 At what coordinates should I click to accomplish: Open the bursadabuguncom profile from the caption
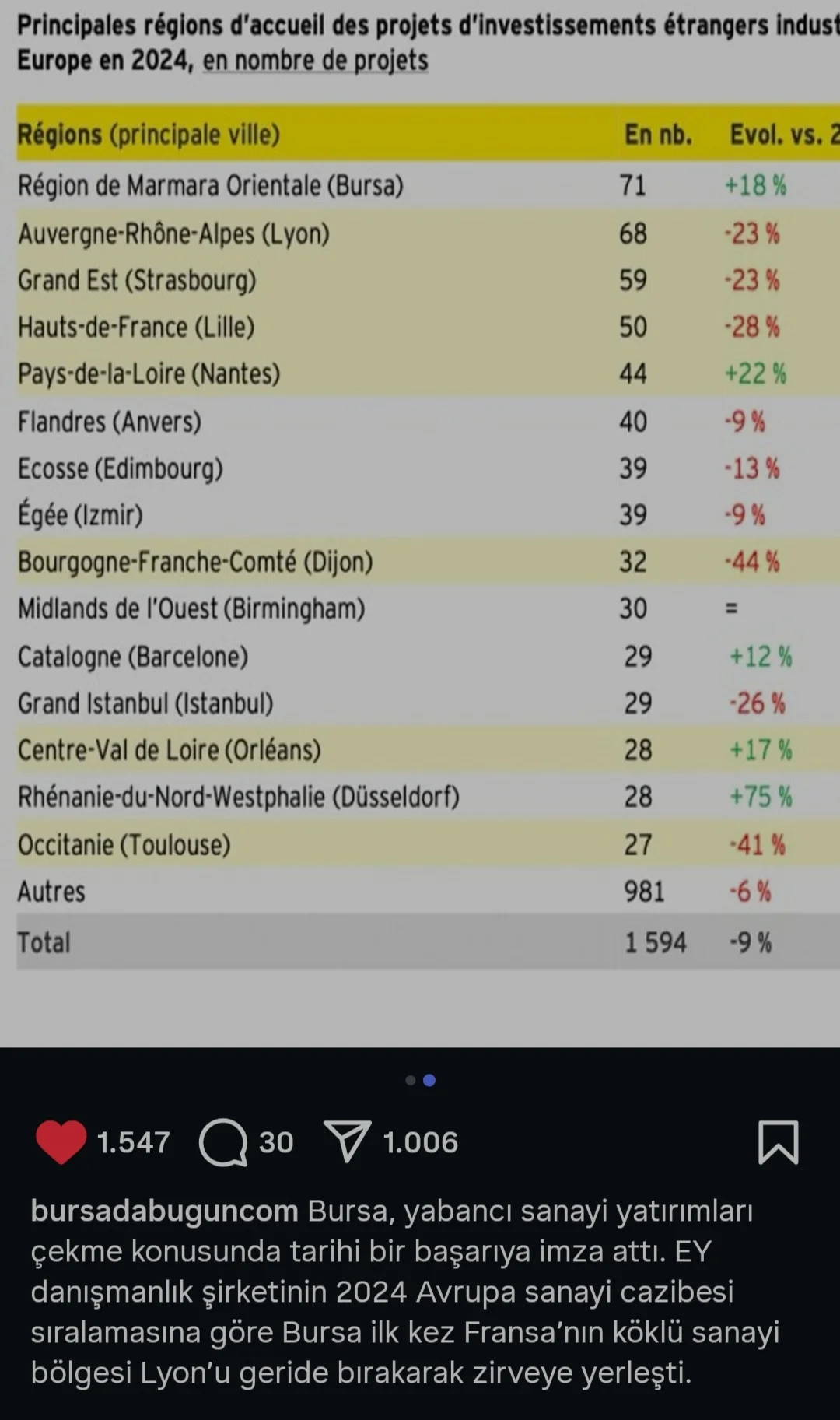click(164, 1211)
